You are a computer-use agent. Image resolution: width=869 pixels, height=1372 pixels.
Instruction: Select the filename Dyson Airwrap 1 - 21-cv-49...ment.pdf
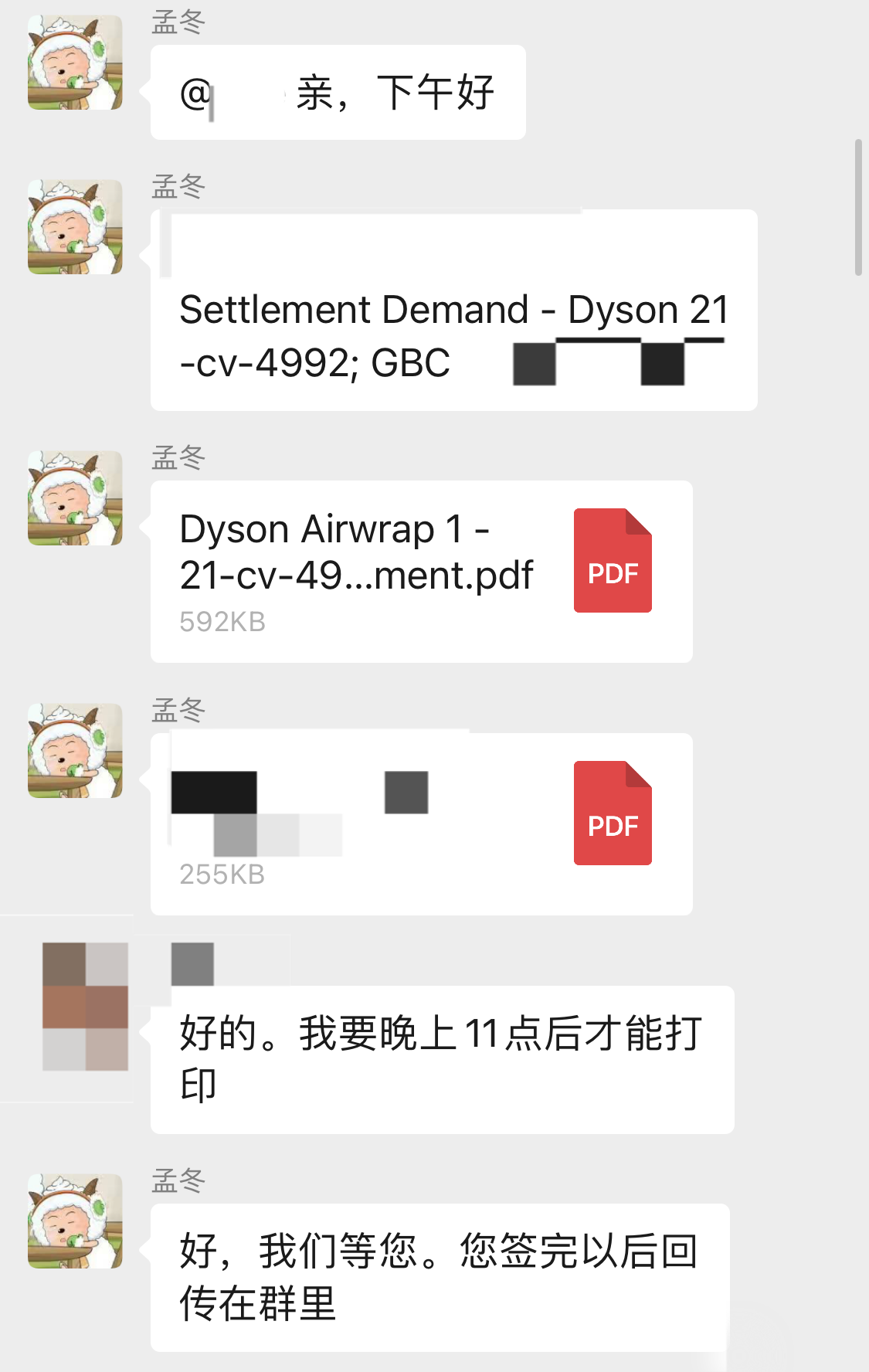[354, 552]
